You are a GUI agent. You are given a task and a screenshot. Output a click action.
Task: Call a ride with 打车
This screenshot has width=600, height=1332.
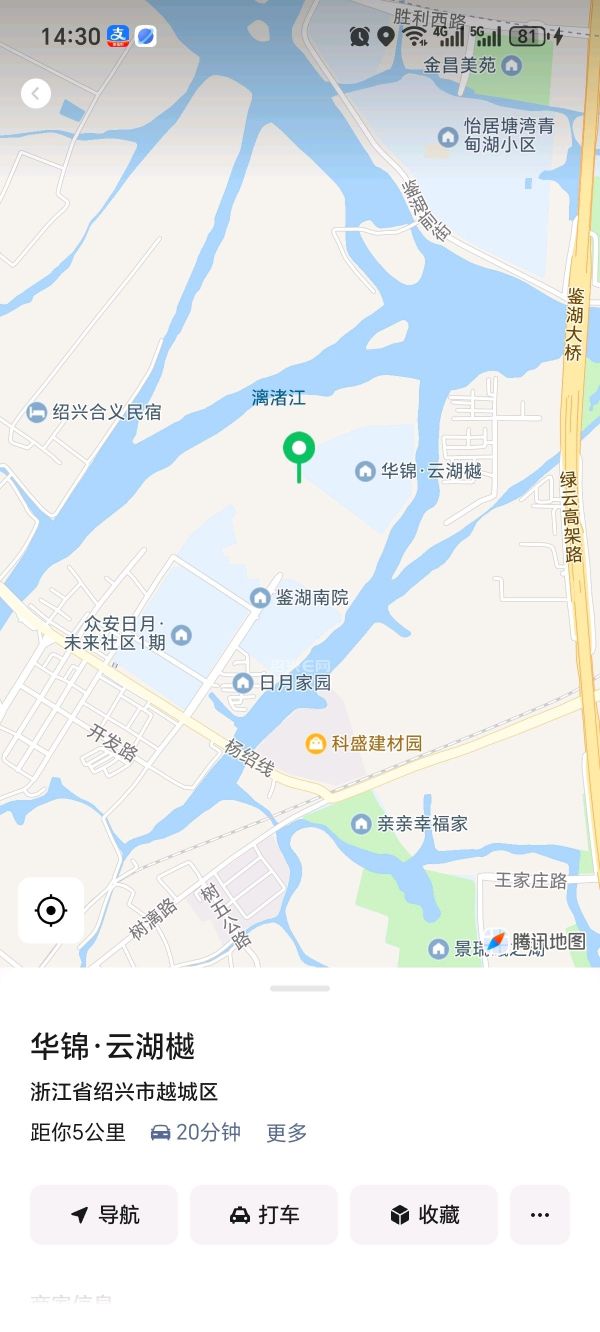264,1215
